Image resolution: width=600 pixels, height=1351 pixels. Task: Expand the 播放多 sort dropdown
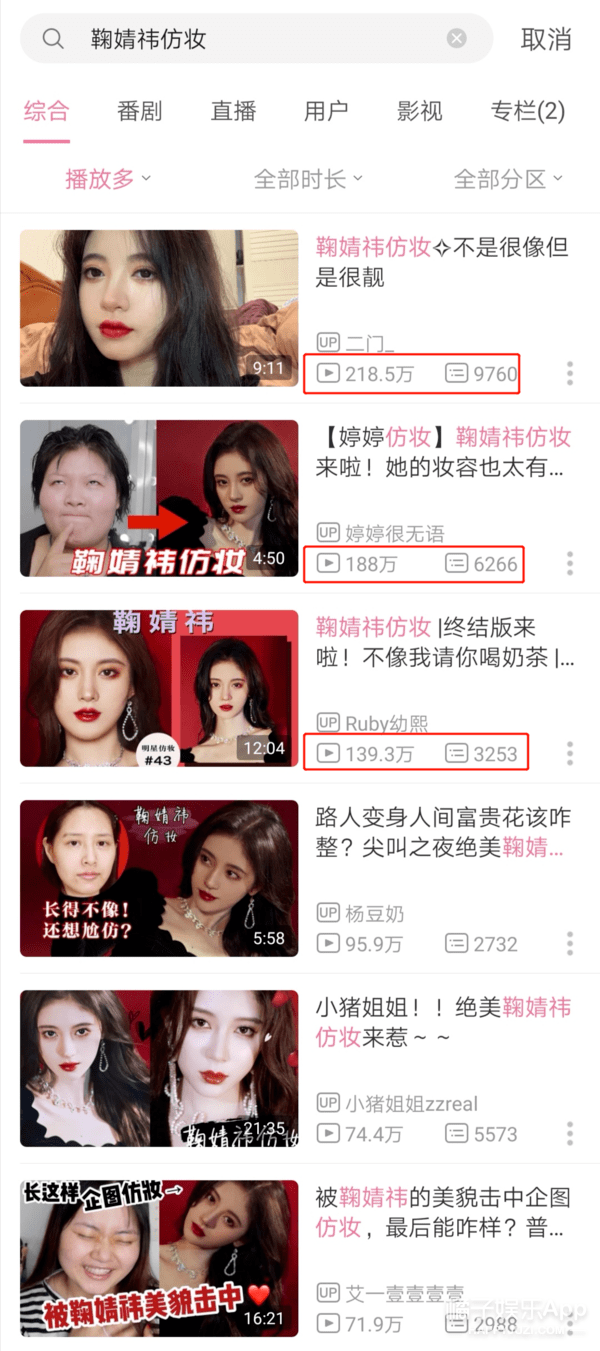108,179
